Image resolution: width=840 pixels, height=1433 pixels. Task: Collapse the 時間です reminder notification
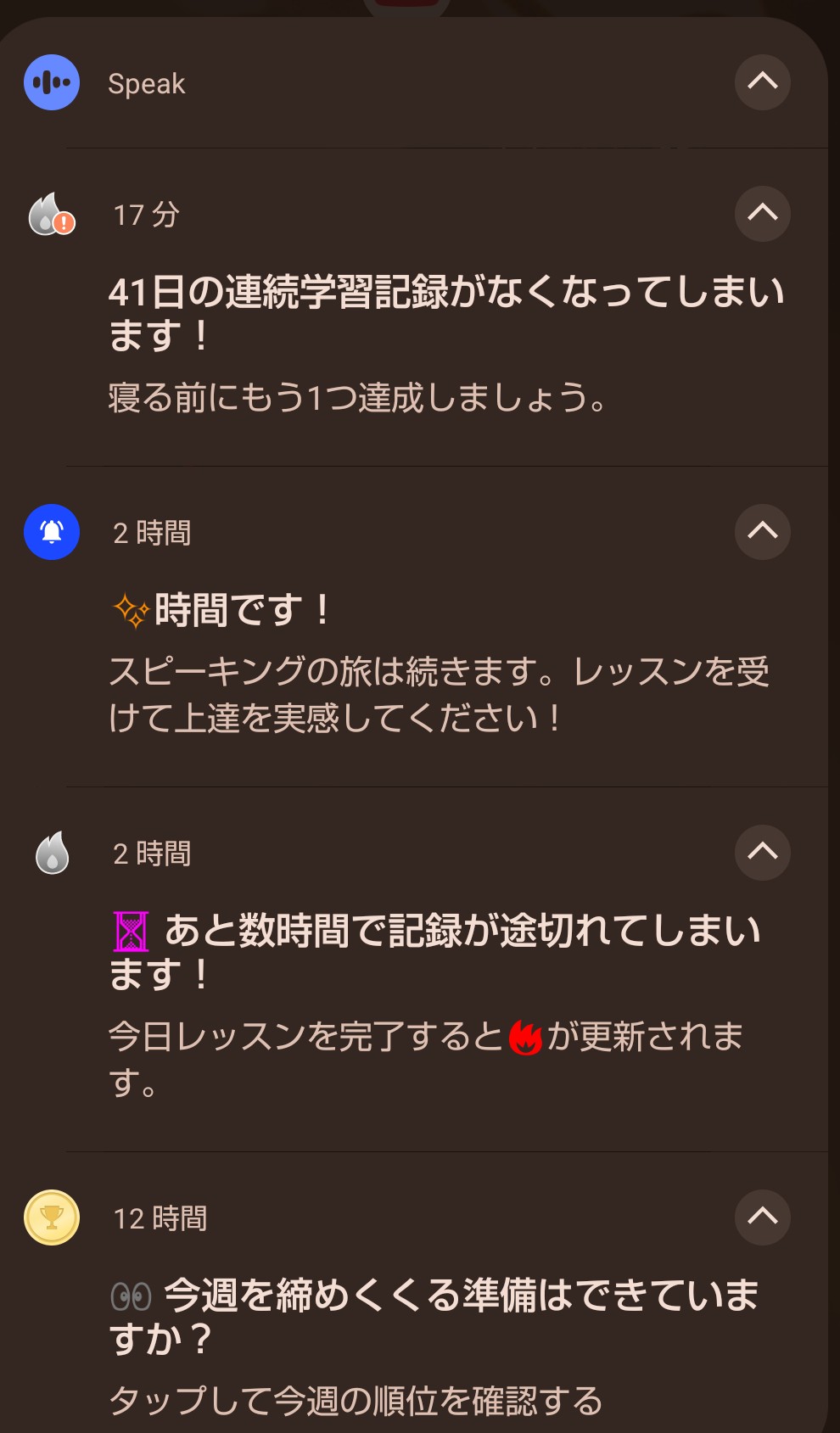[761, 532]
